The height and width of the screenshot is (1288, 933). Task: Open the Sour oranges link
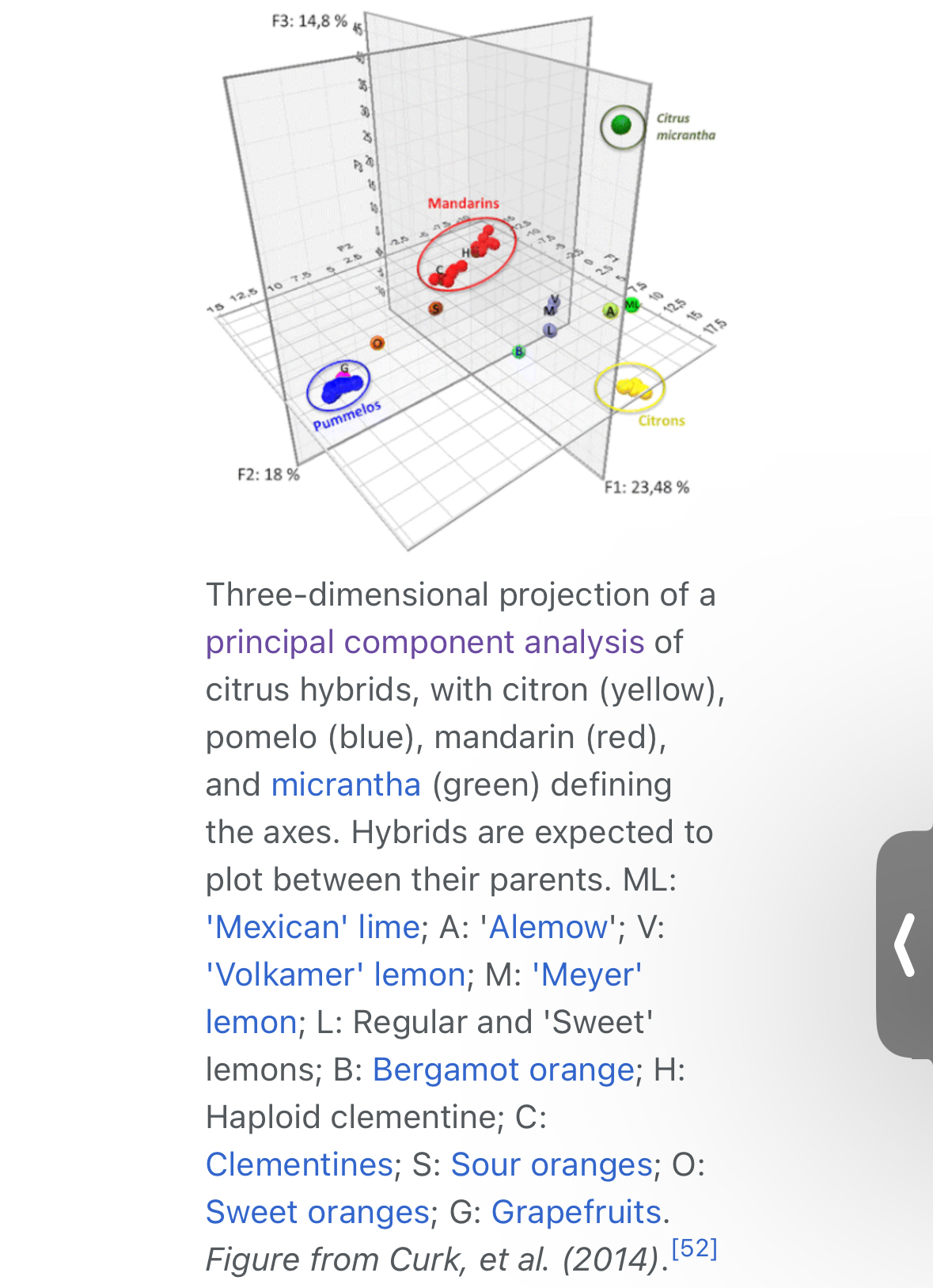(x=552, y=1165)
